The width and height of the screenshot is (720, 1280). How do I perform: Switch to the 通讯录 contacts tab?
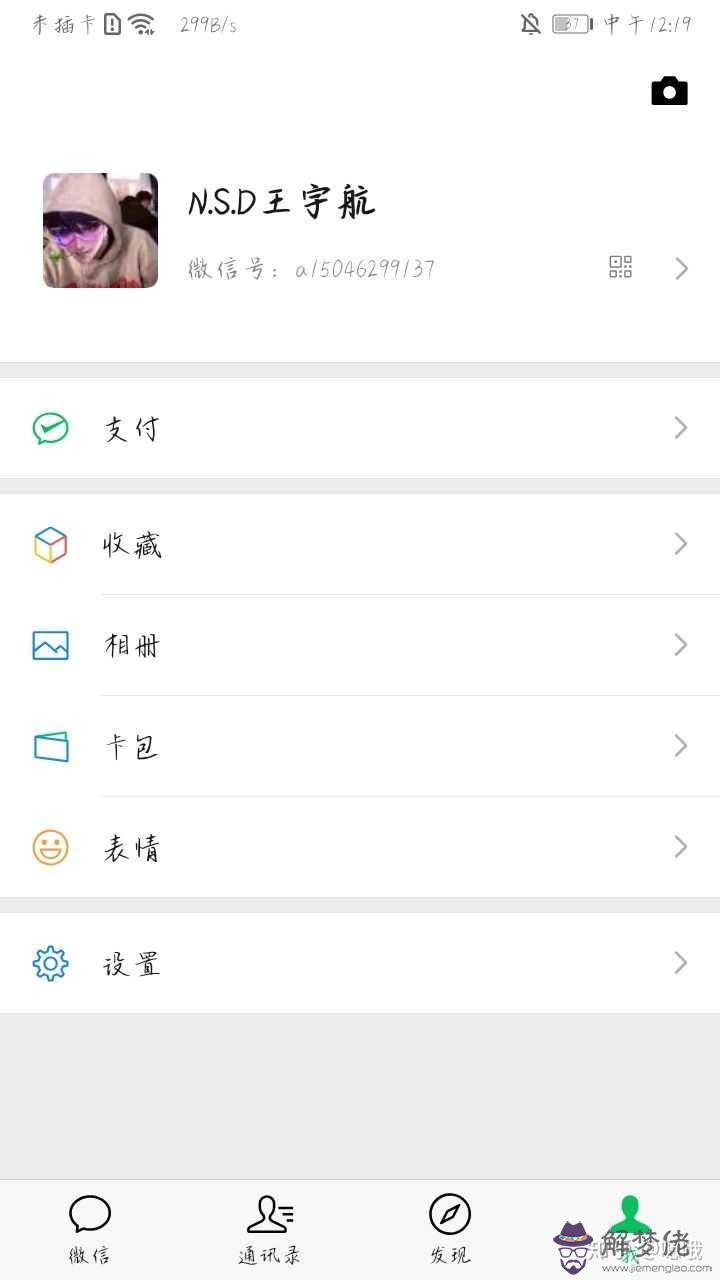point(270,1229)
